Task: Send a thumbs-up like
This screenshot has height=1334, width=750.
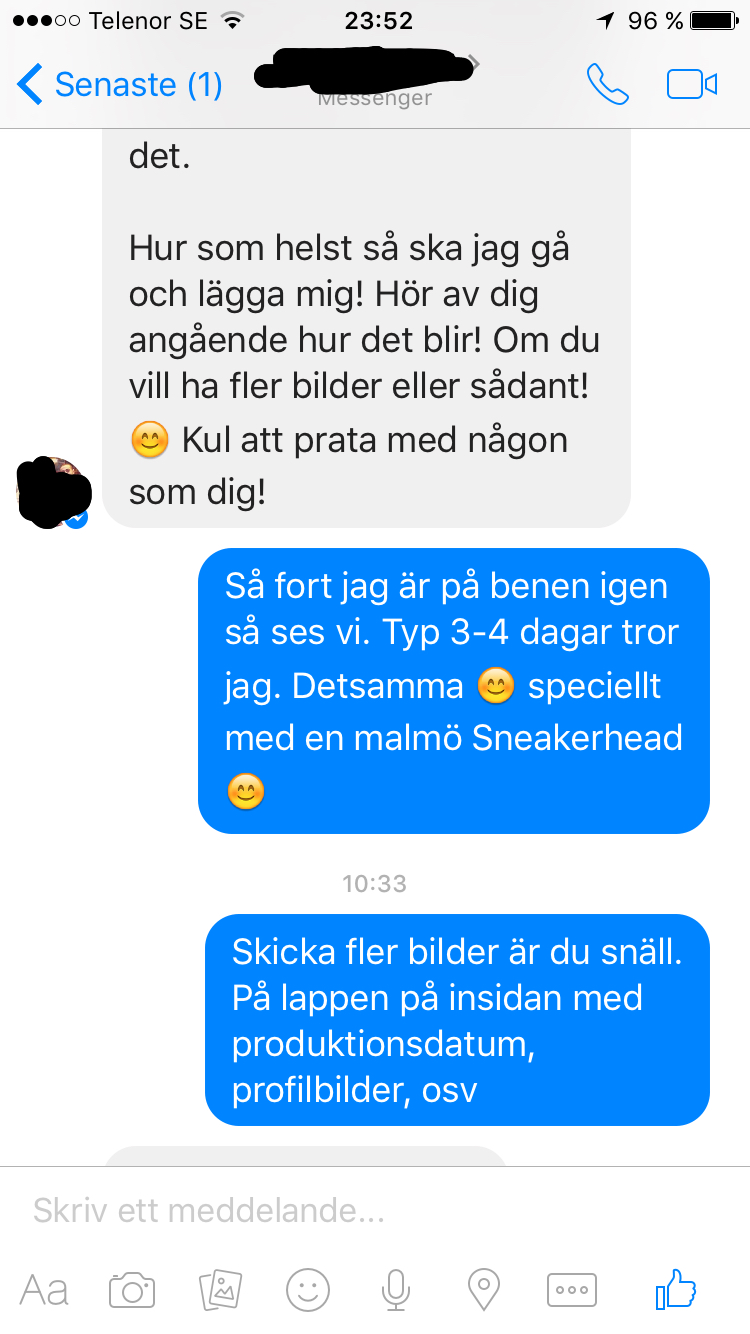Action: click(675, 1289)
